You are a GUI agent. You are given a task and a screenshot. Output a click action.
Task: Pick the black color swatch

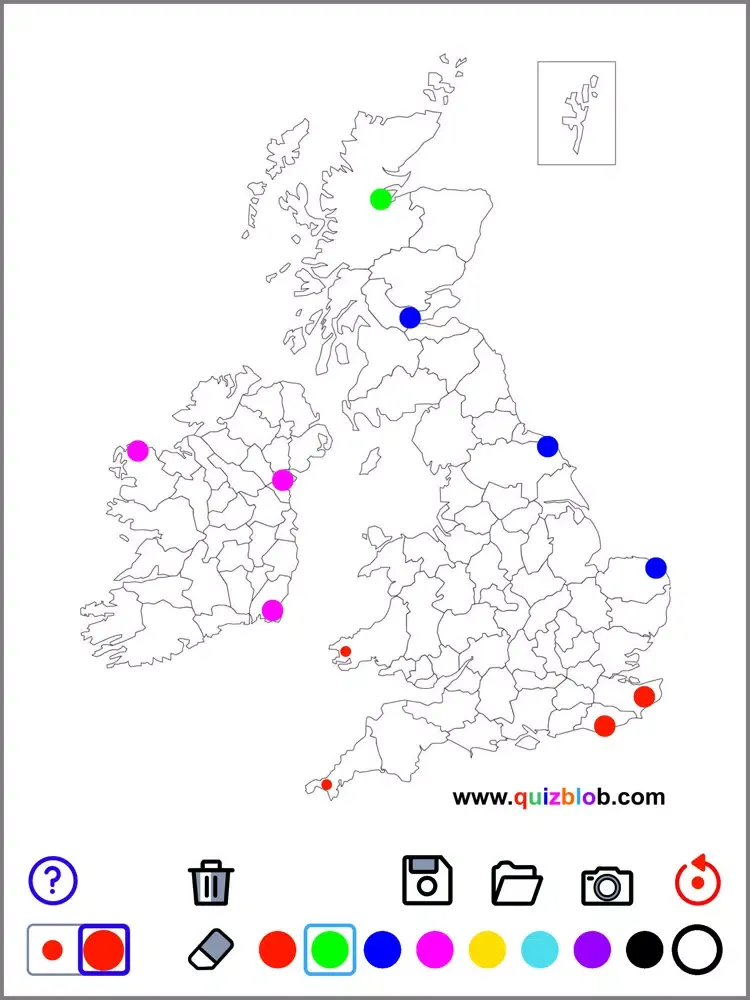(644, 949)
